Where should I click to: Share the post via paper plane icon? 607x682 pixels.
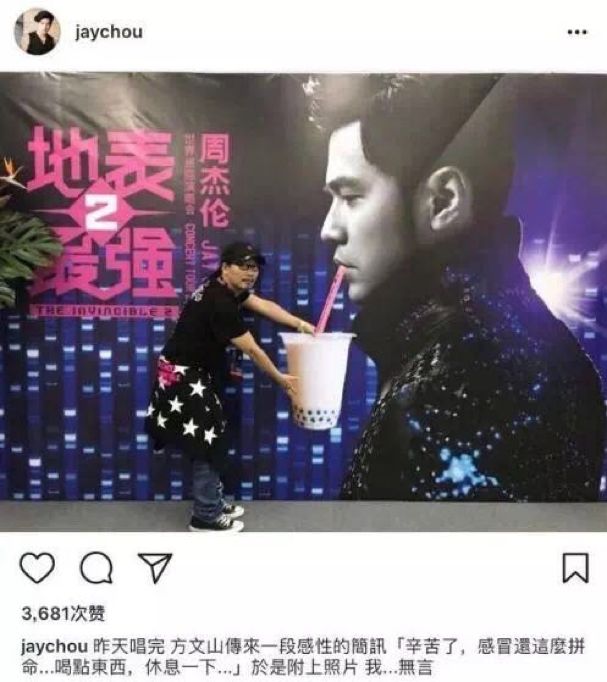pos(154,568)
